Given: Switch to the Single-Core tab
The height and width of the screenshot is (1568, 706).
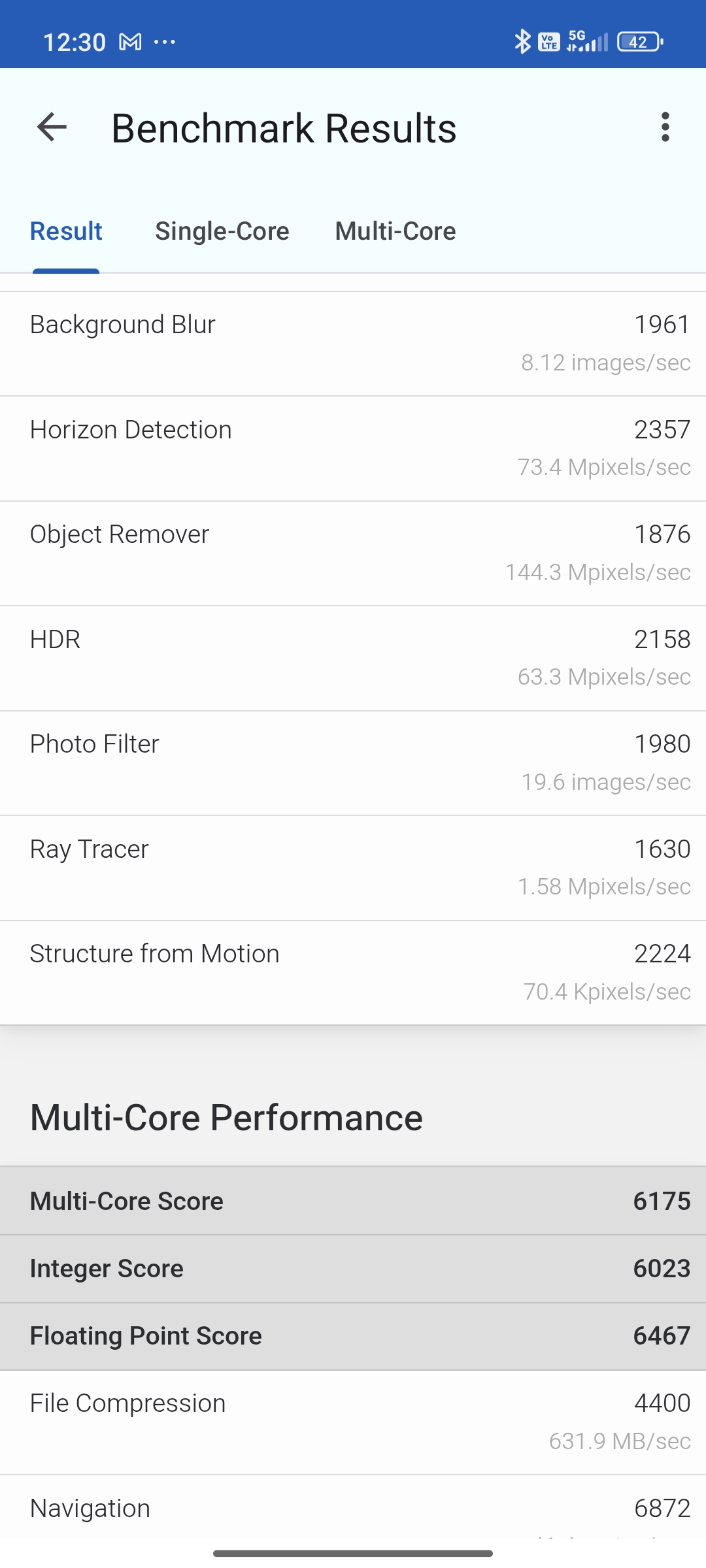Looking at the screenshot, I should tap(222, 231).
